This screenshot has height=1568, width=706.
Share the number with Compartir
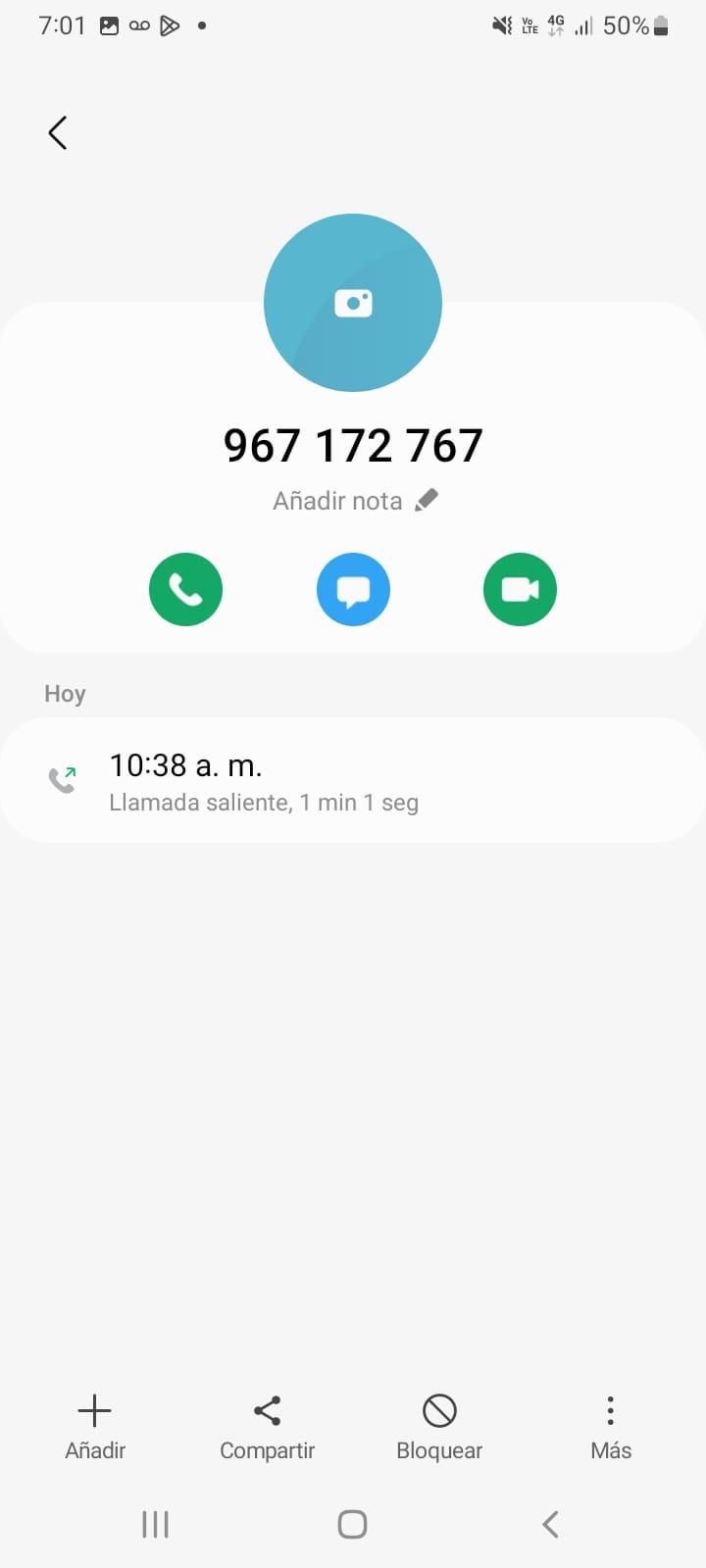pyautogui.click(x=267, y=1427)
